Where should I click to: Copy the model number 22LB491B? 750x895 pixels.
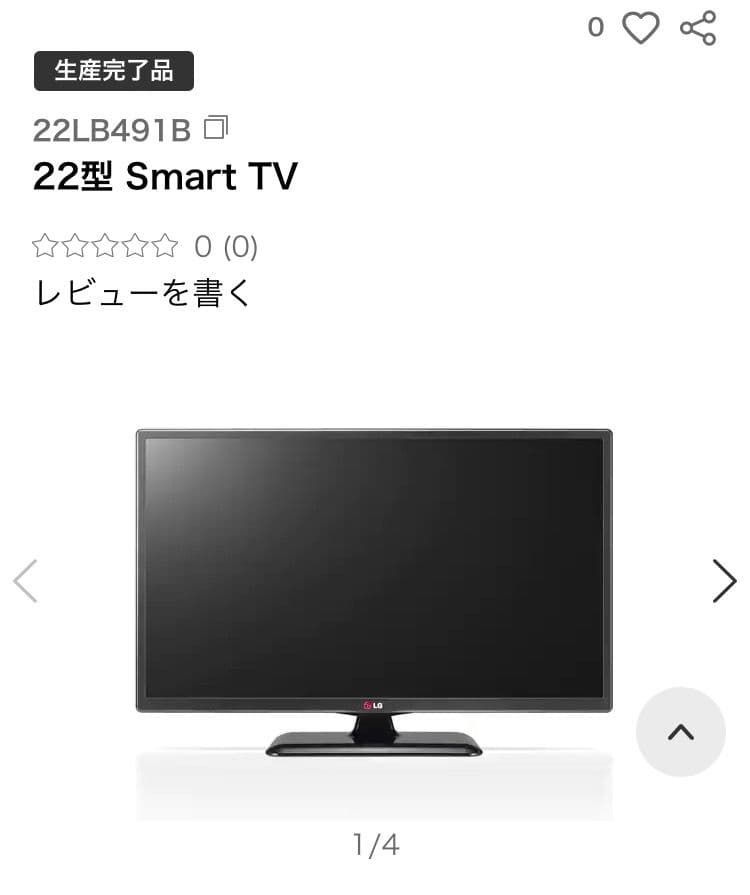click(216, 125)
